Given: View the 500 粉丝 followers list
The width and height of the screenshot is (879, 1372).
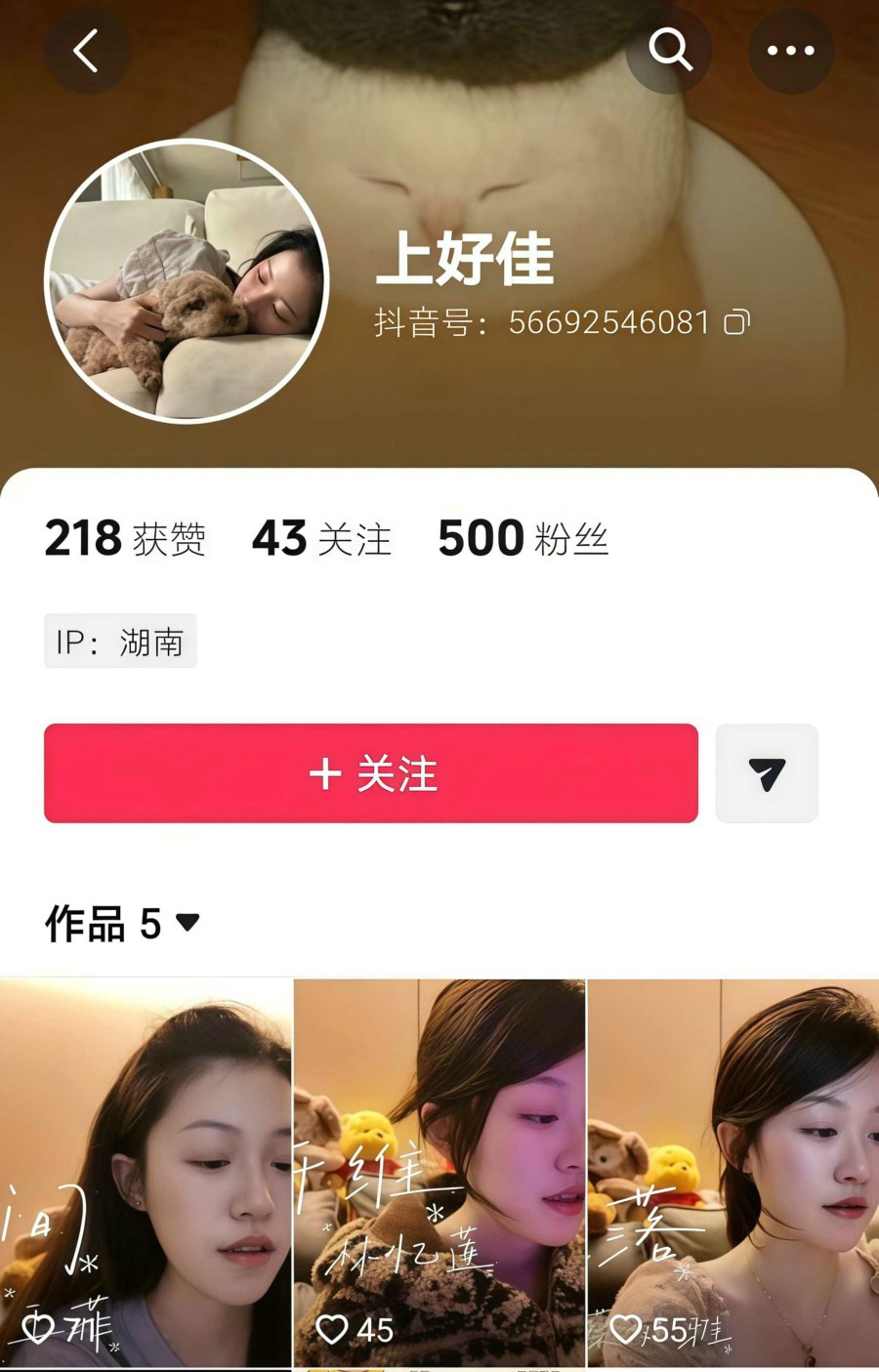Looking at the screenshot, I should [x=523, y=539].
